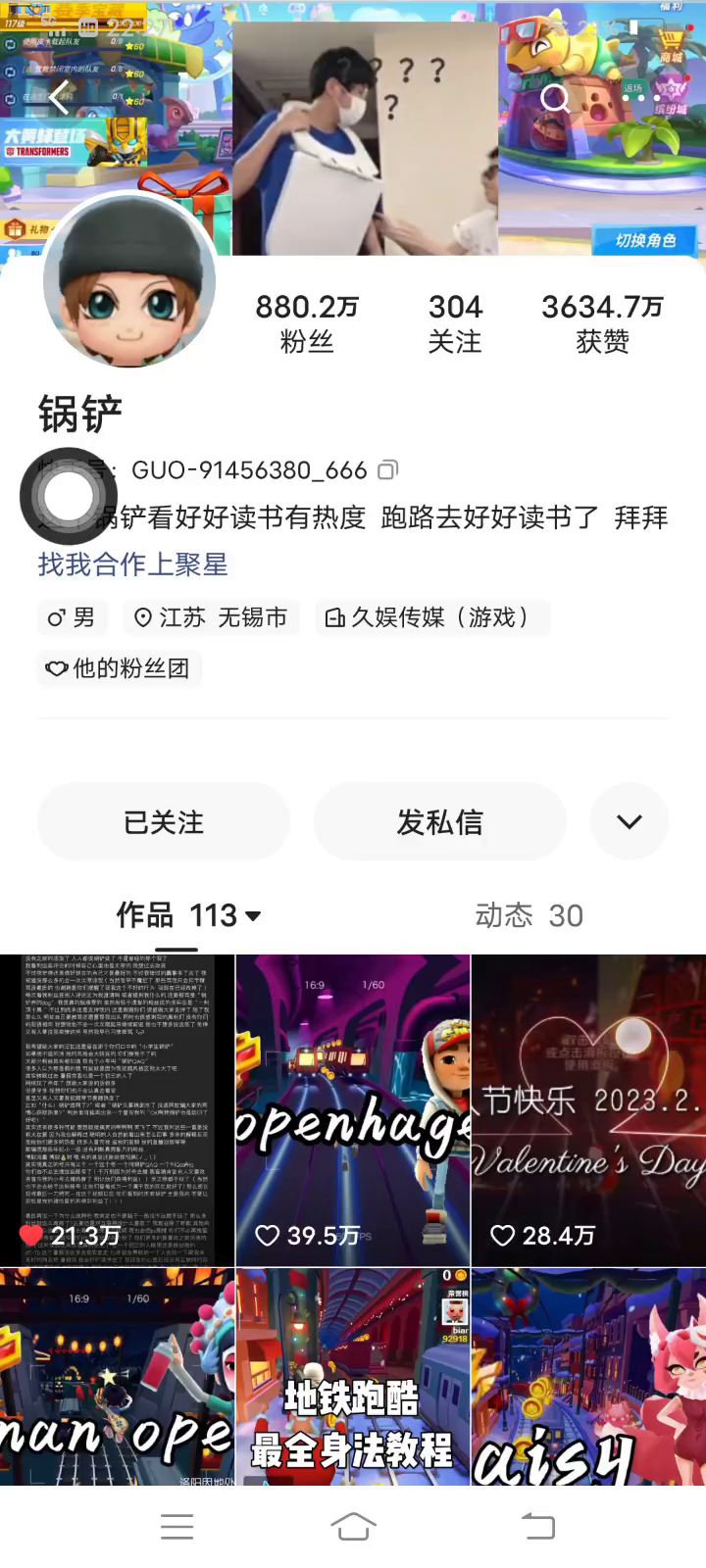
Task: Return to the system home screen
Action: point(353,1526)
